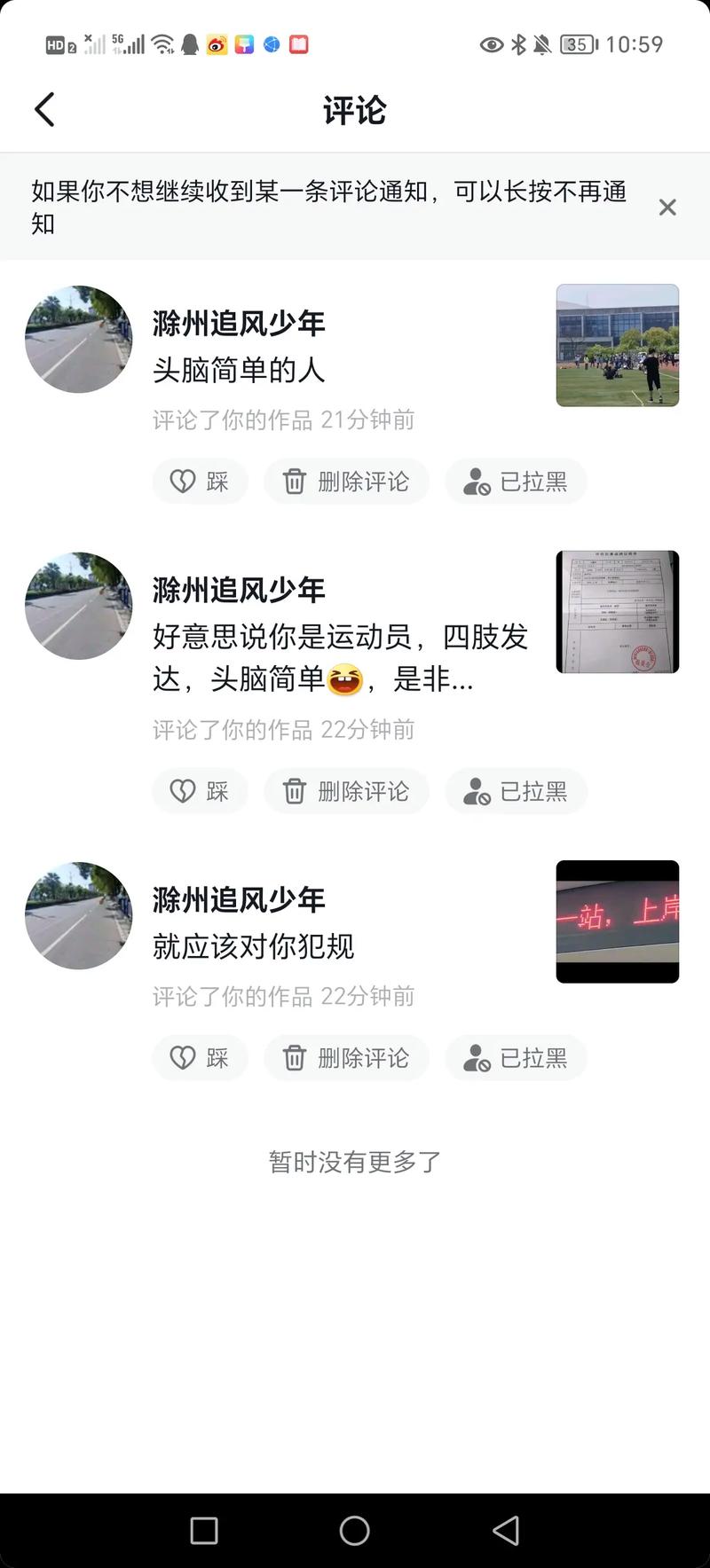Open the profile of 滁州追风少年

(238, 325)
